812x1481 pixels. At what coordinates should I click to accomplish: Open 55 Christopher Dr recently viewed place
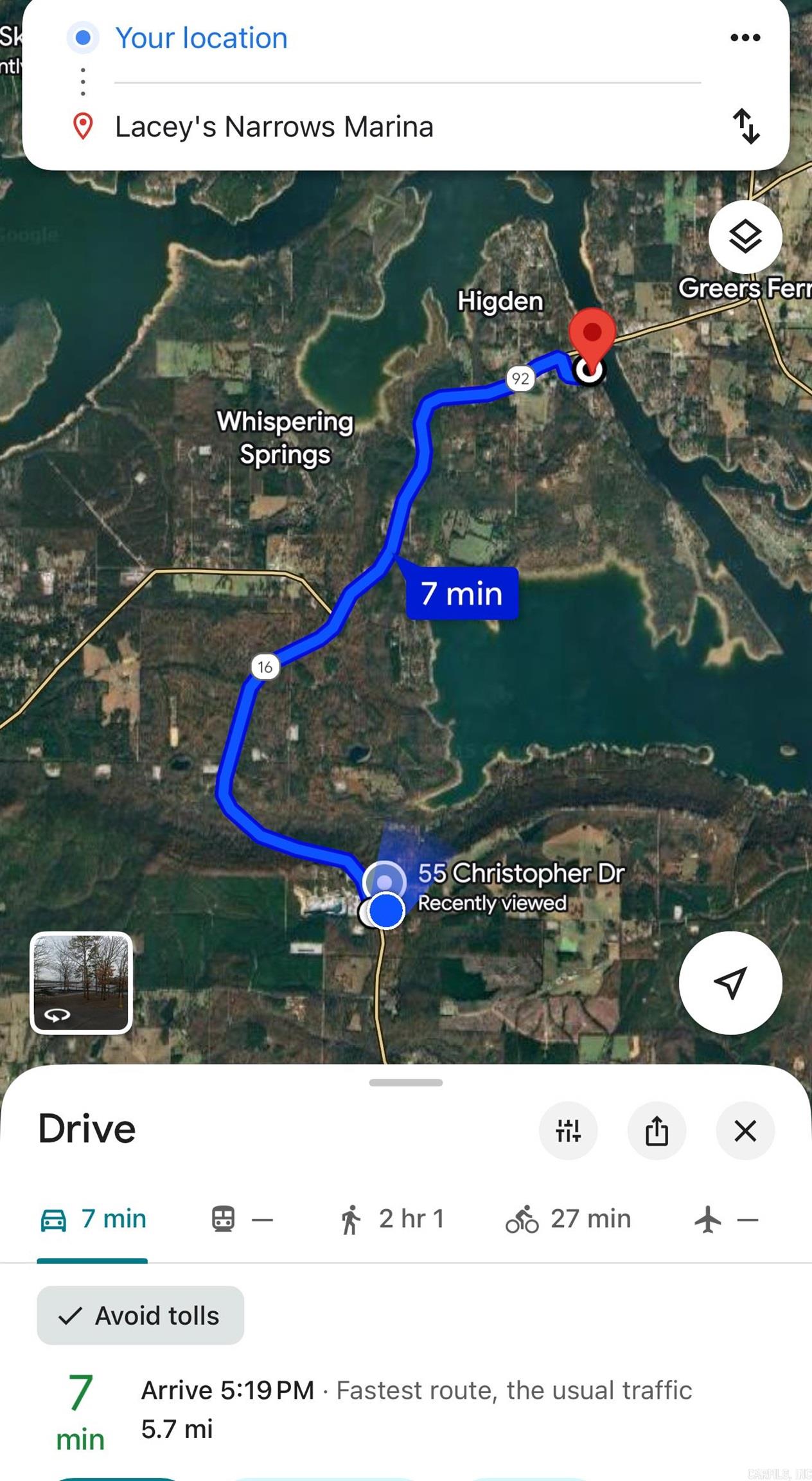point(520,886)
